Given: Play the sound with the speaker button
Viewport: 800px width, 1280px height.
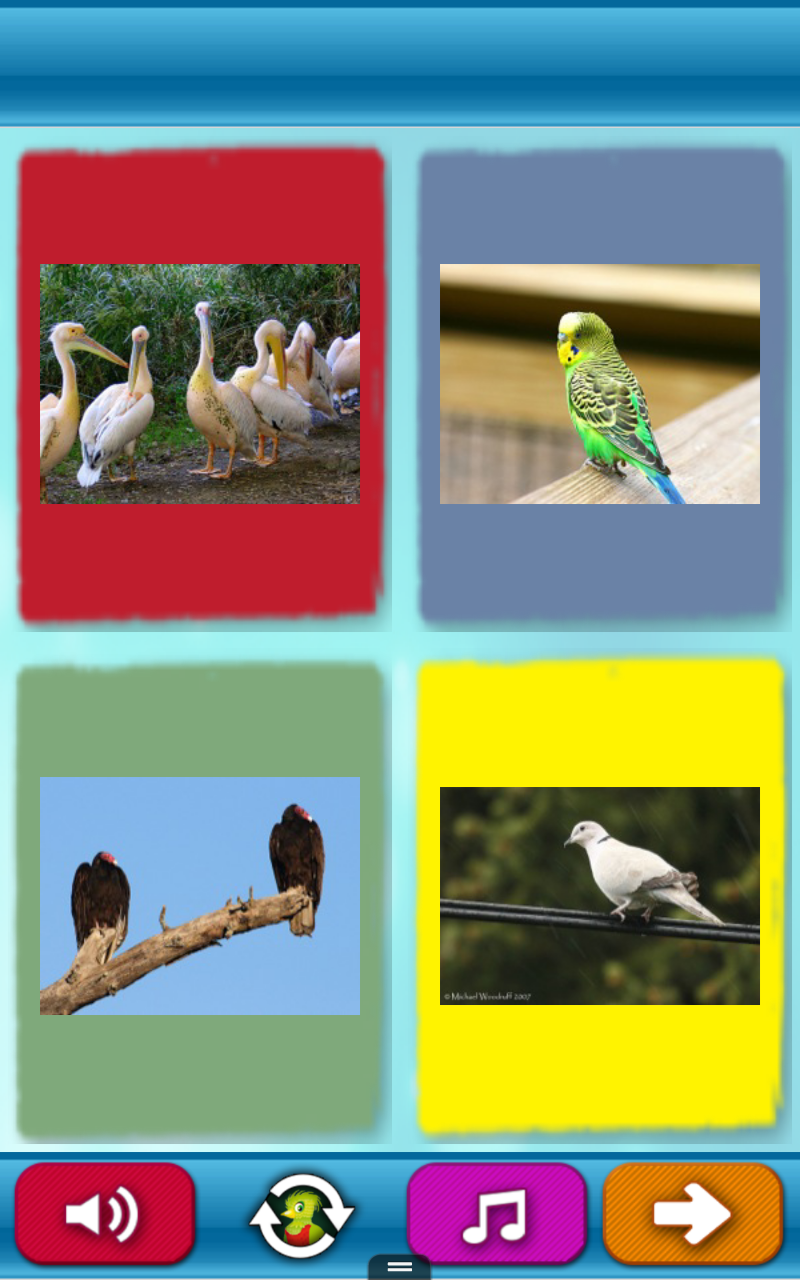Looking at the screenshot, I should [x=104, y=1214].
